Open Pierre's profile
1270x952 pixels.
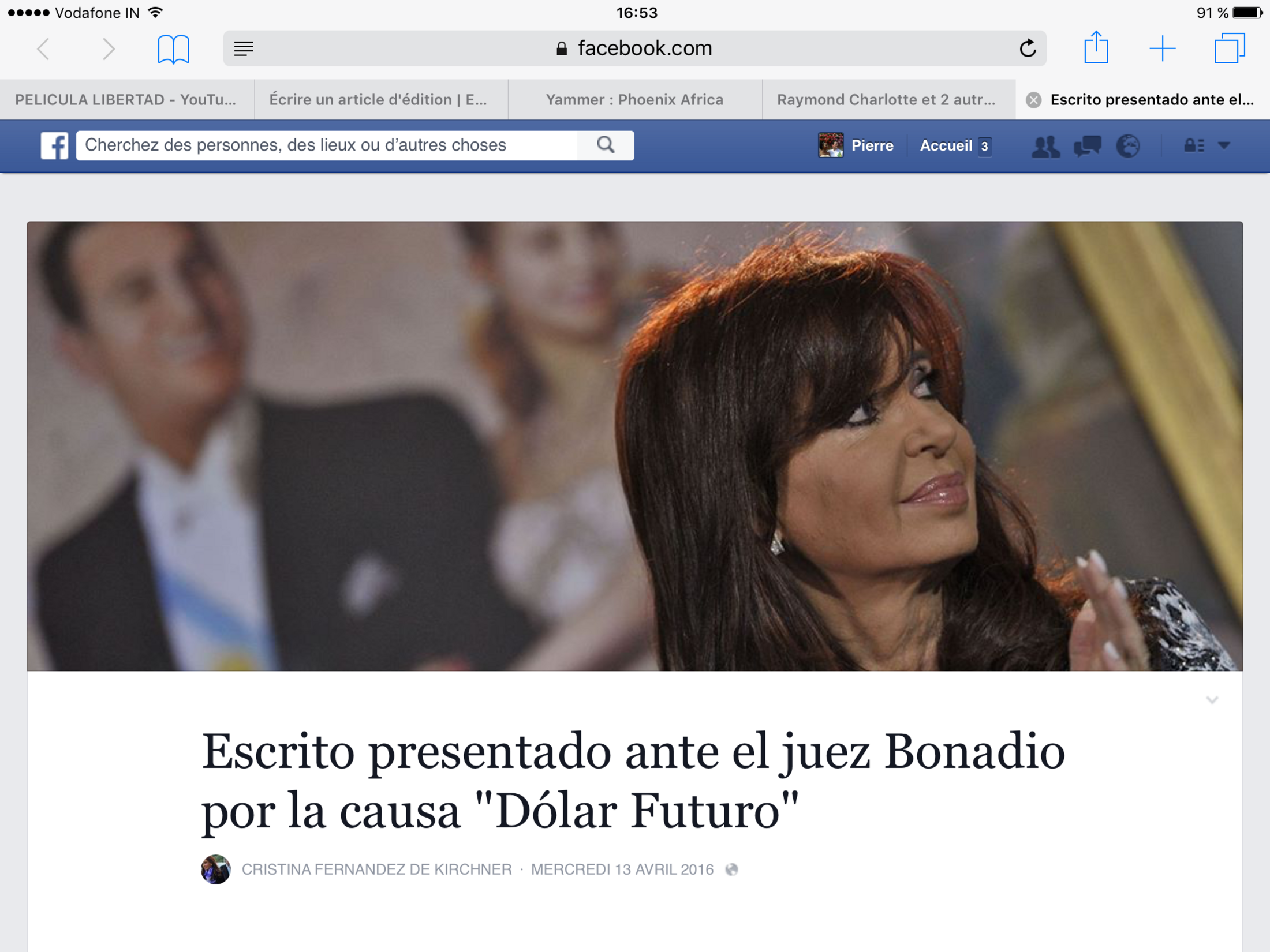pyautogui.click(x=856, y=145)
